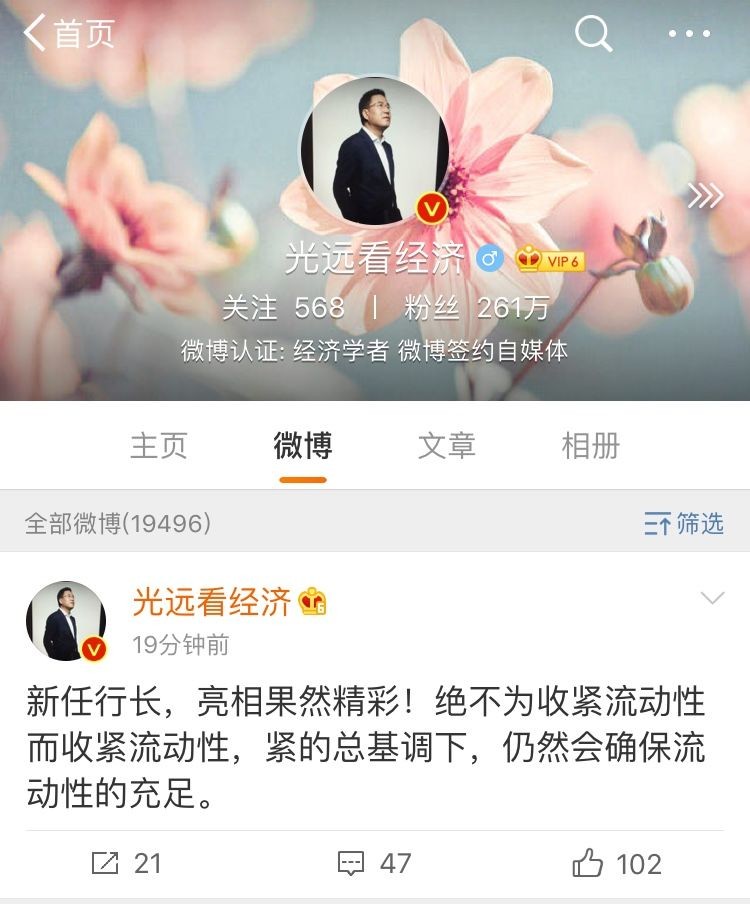Repost this post with 21 shares
This screenshot has width=750, height=904.
126,863
